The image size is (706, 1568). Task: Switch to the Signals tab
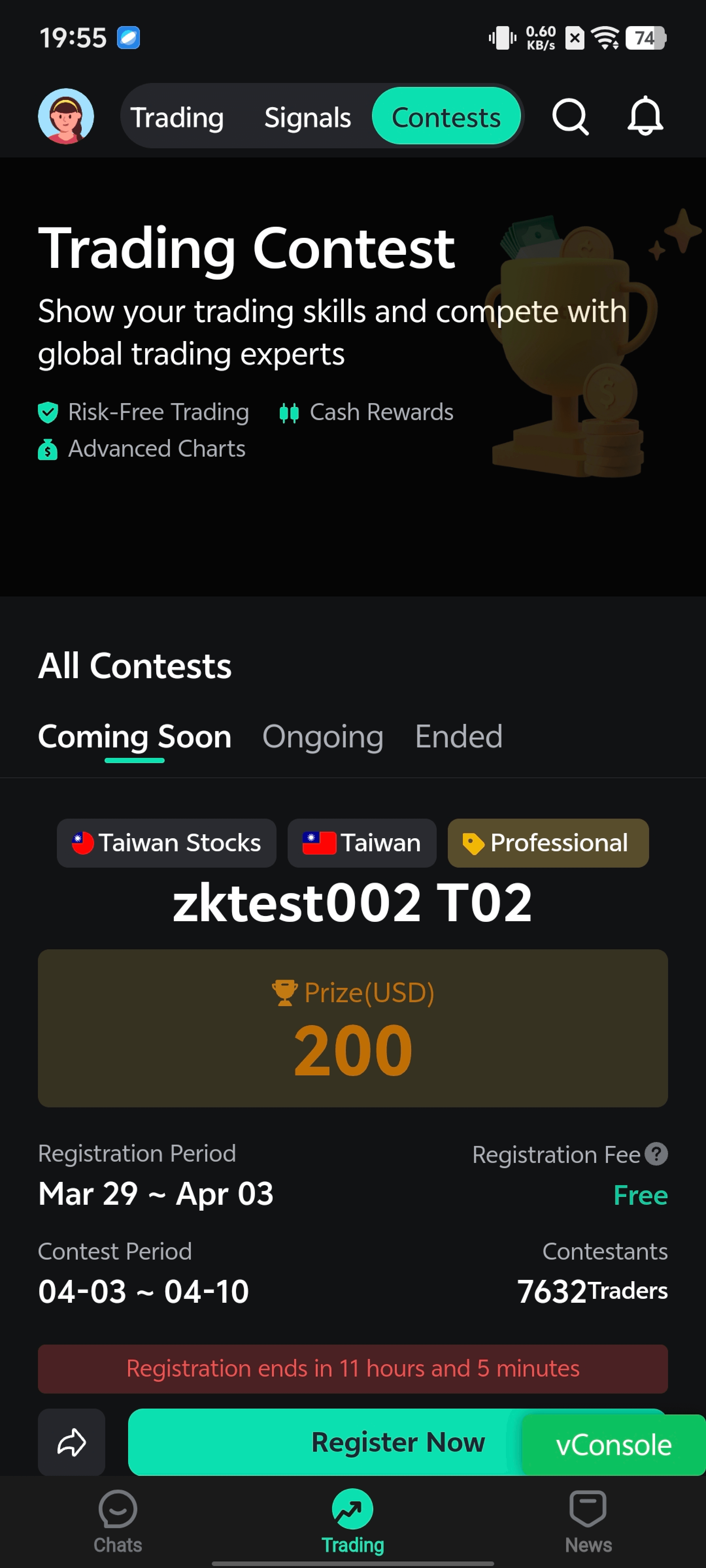(x=307, y=117)
